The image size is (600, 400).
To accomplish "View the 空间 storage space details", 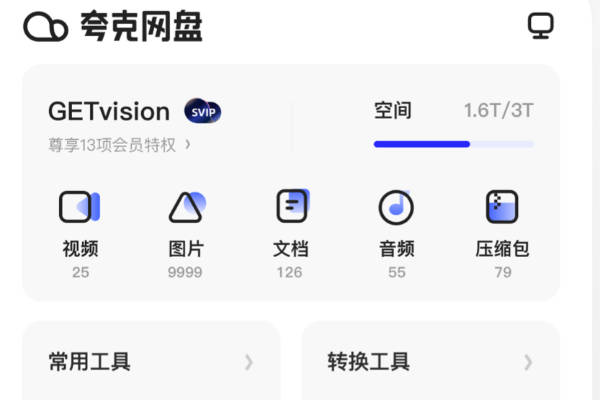I will click(x=453, y=125).
